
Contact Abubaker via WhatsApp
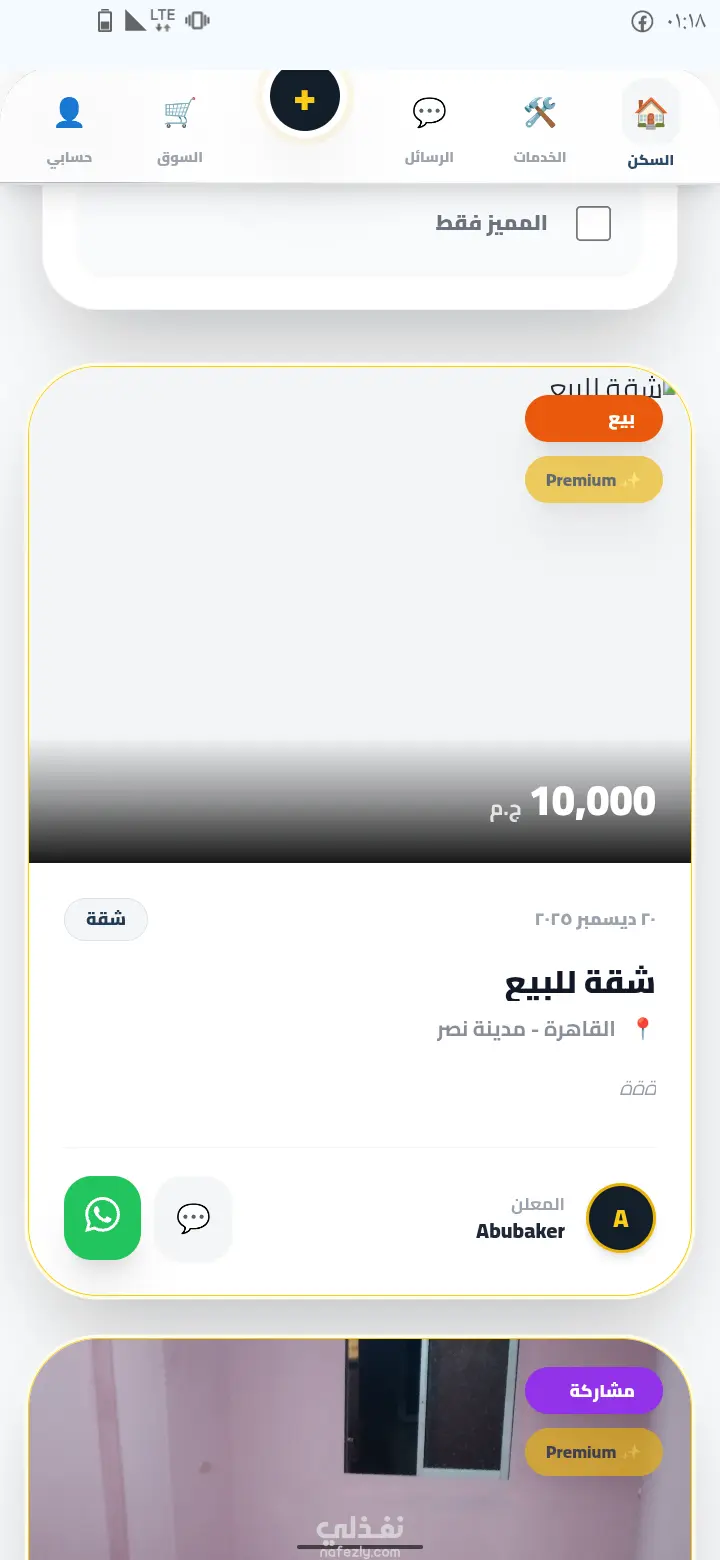(102, 1217)
